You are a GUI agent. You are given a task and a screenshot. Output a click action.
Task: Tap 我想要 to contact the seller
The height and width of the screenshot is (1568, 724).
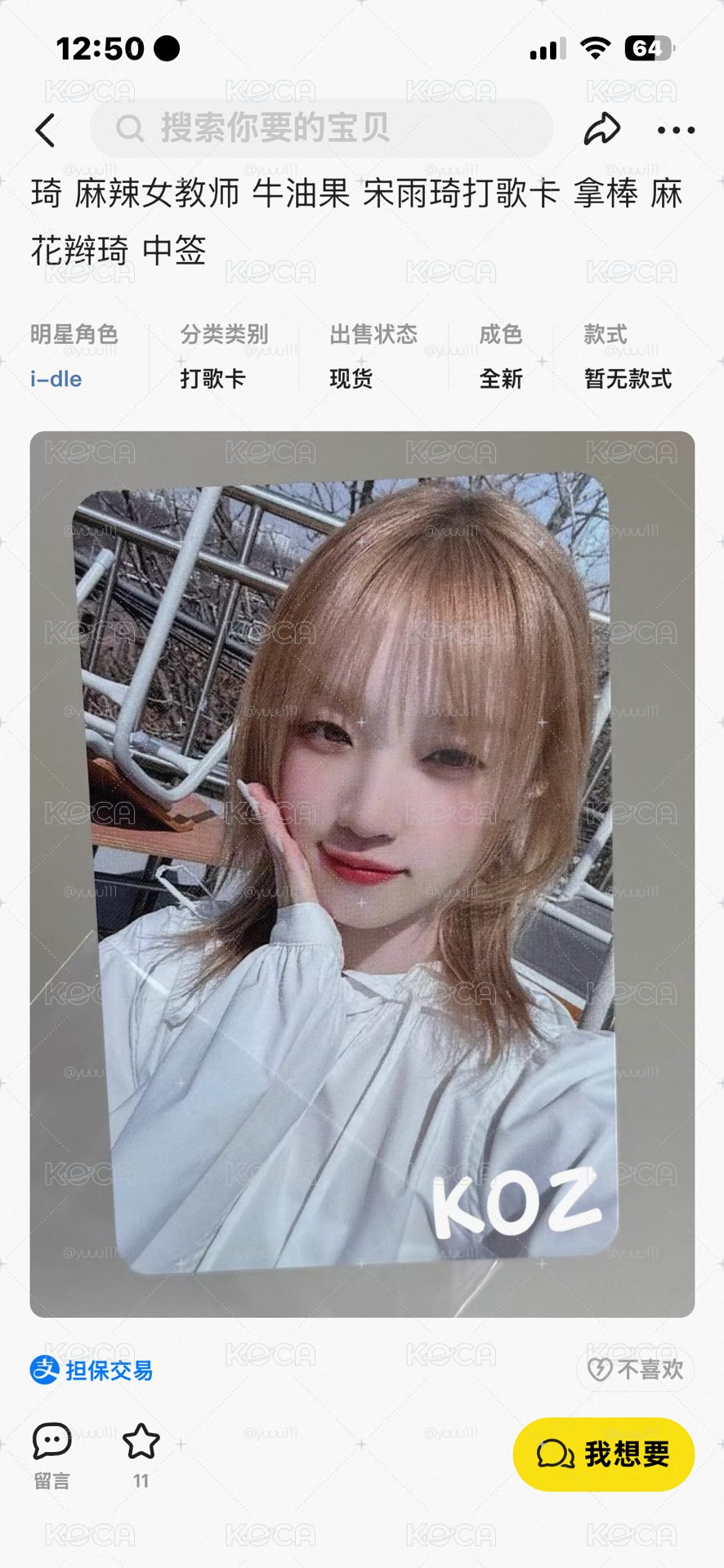point(604,1454)
